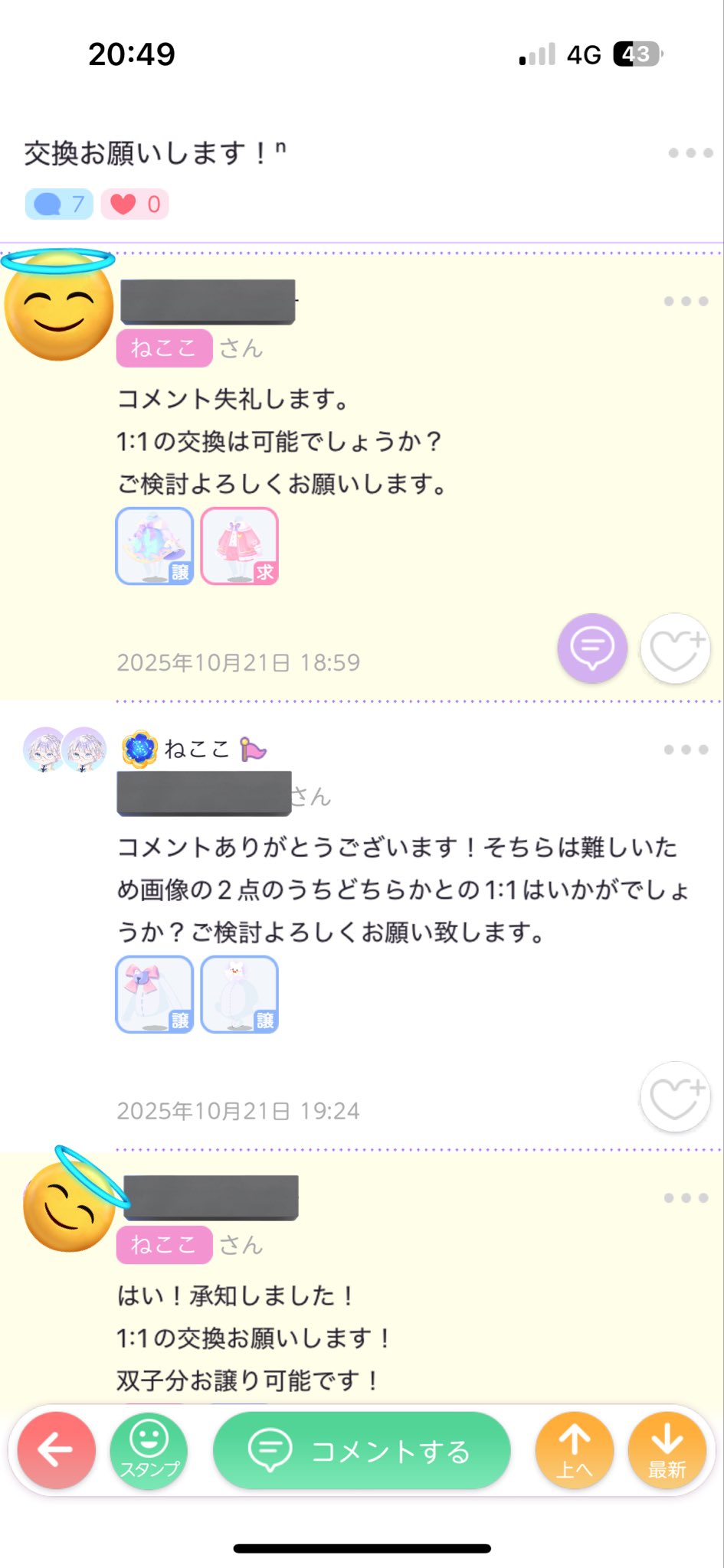
Task: View the pink ribbon outfit thumbnail
Action: pyautogui.click(x=155, y=995)
